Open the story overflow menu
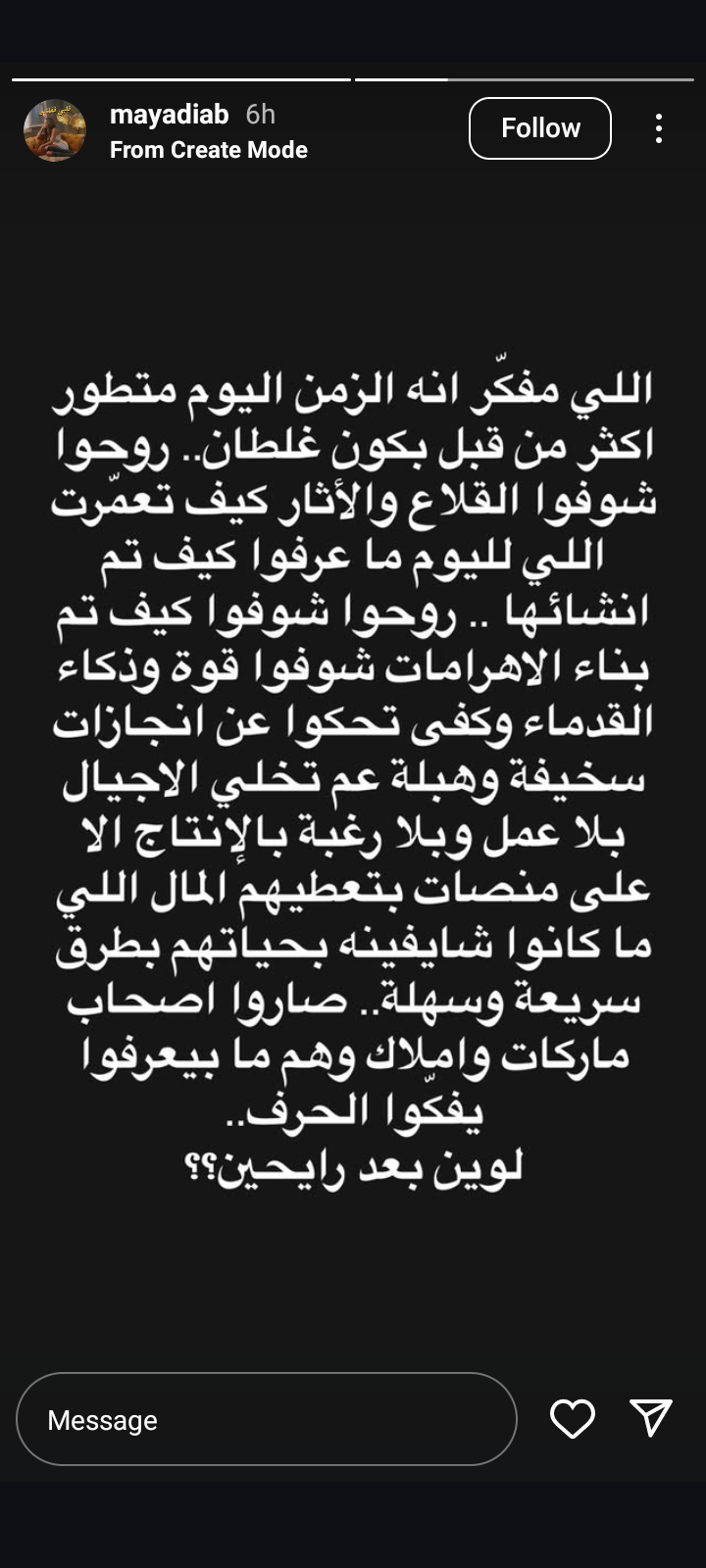This screenshot has height=1568, width=706. (x=659, y=128)
